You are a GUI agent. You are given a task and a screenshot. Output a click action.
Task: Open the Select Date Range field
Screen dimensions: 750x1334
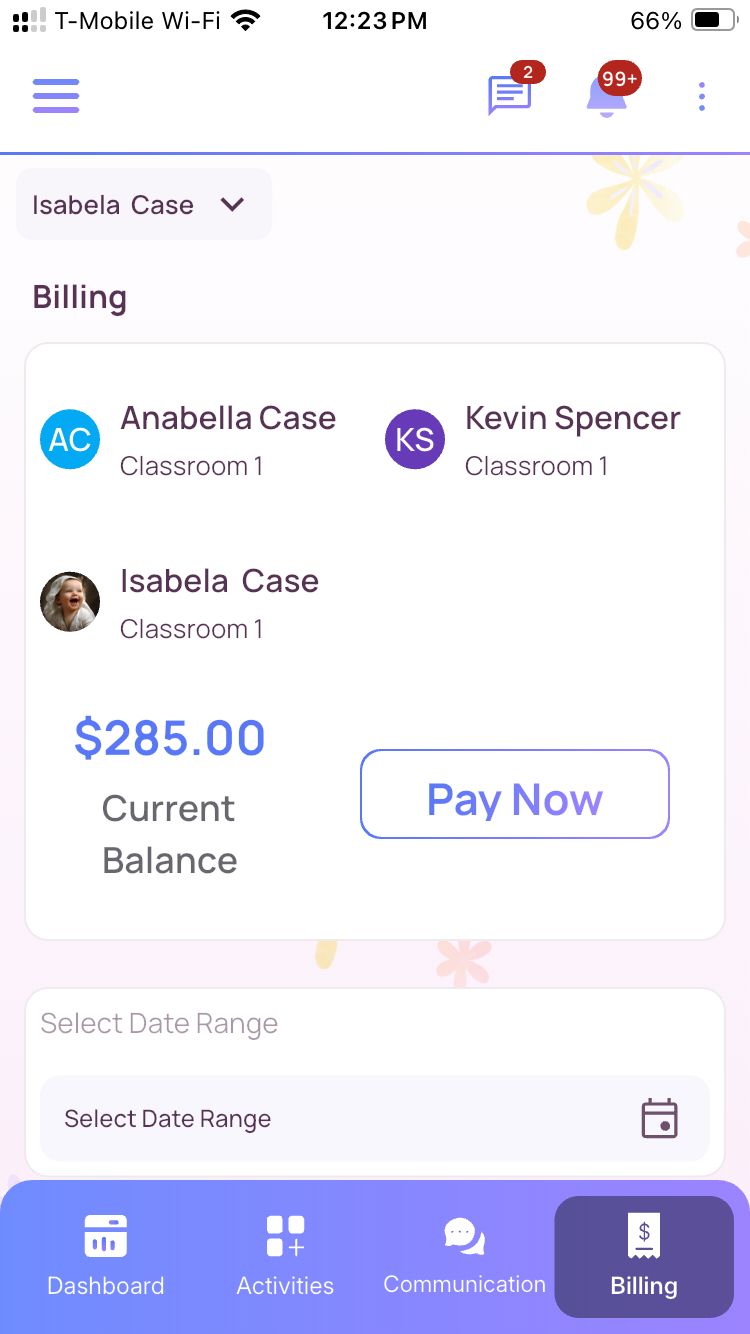[x=374, y=1118]
